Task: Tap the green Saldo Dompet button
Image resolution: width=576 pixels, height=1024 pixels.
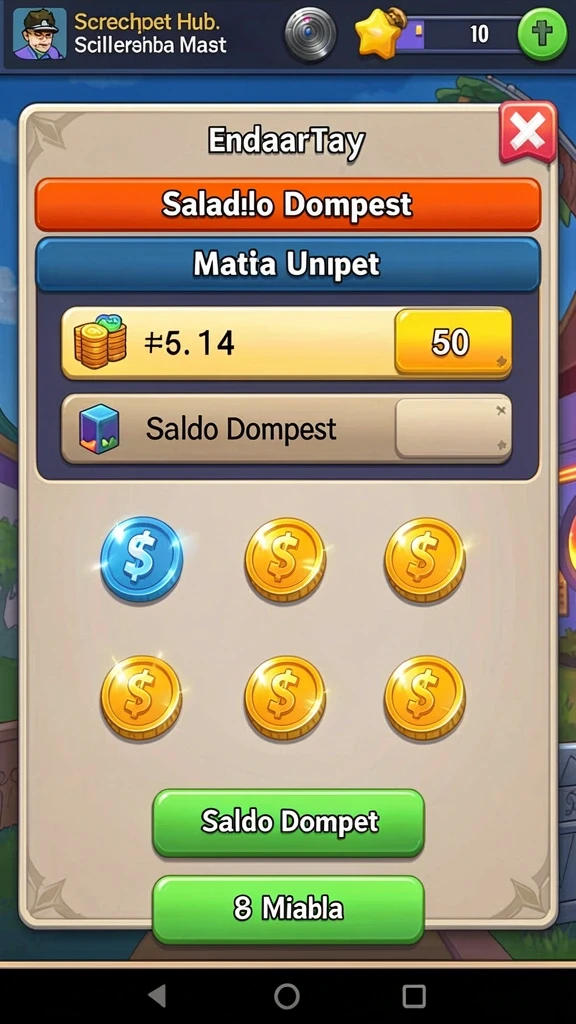Action: (289, 822)
